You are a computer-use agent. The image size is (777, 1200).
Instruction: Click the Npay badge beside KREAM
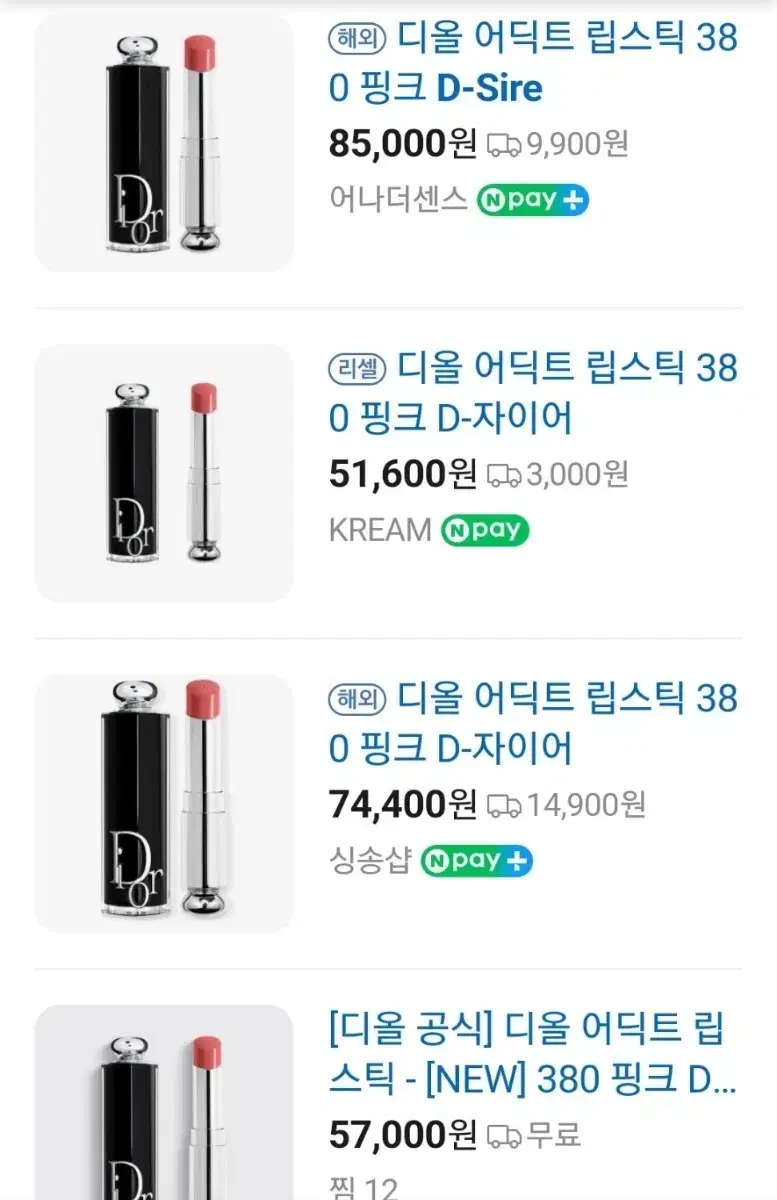coord(484,528)
